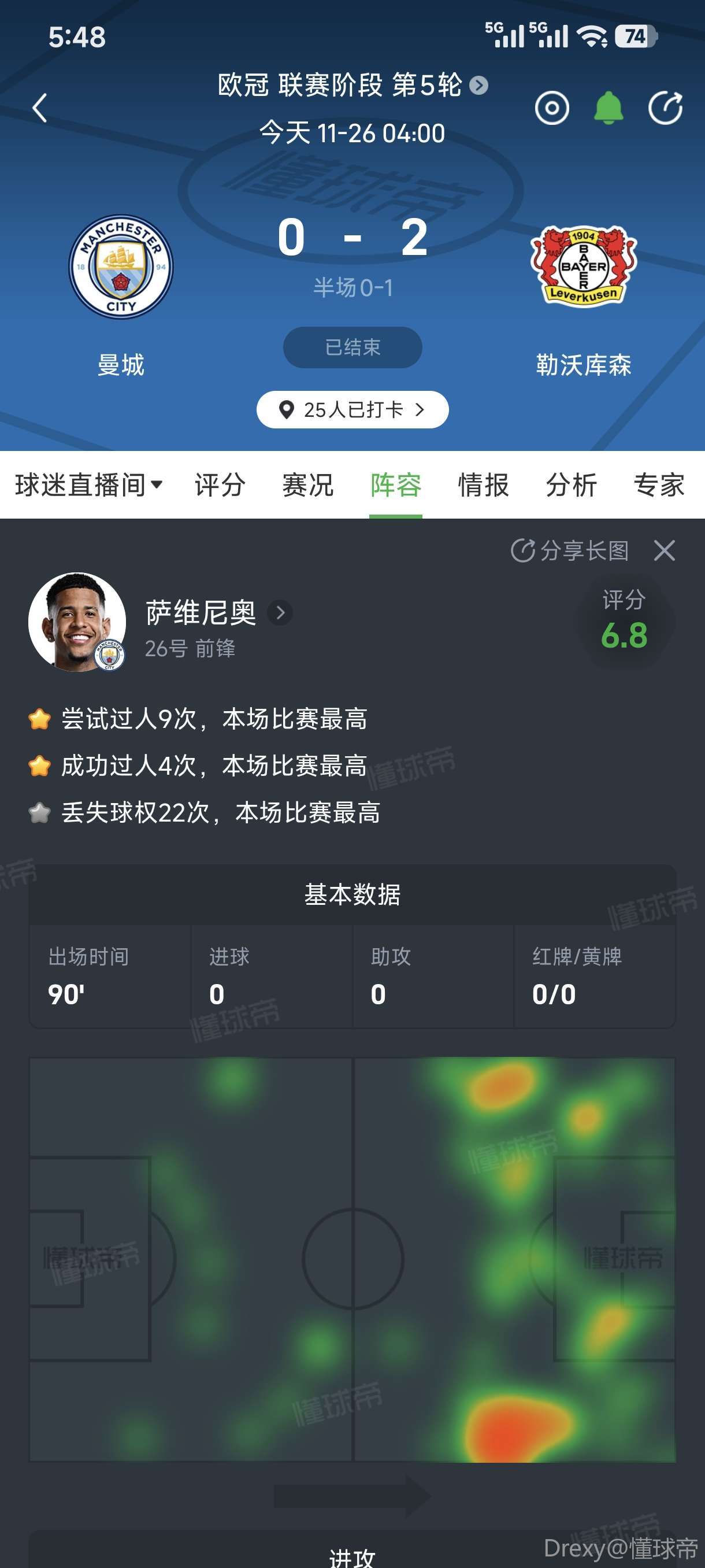Tap the circular target icon in header
Viewport: 705px width, 1568px height.
pos(552,108)
